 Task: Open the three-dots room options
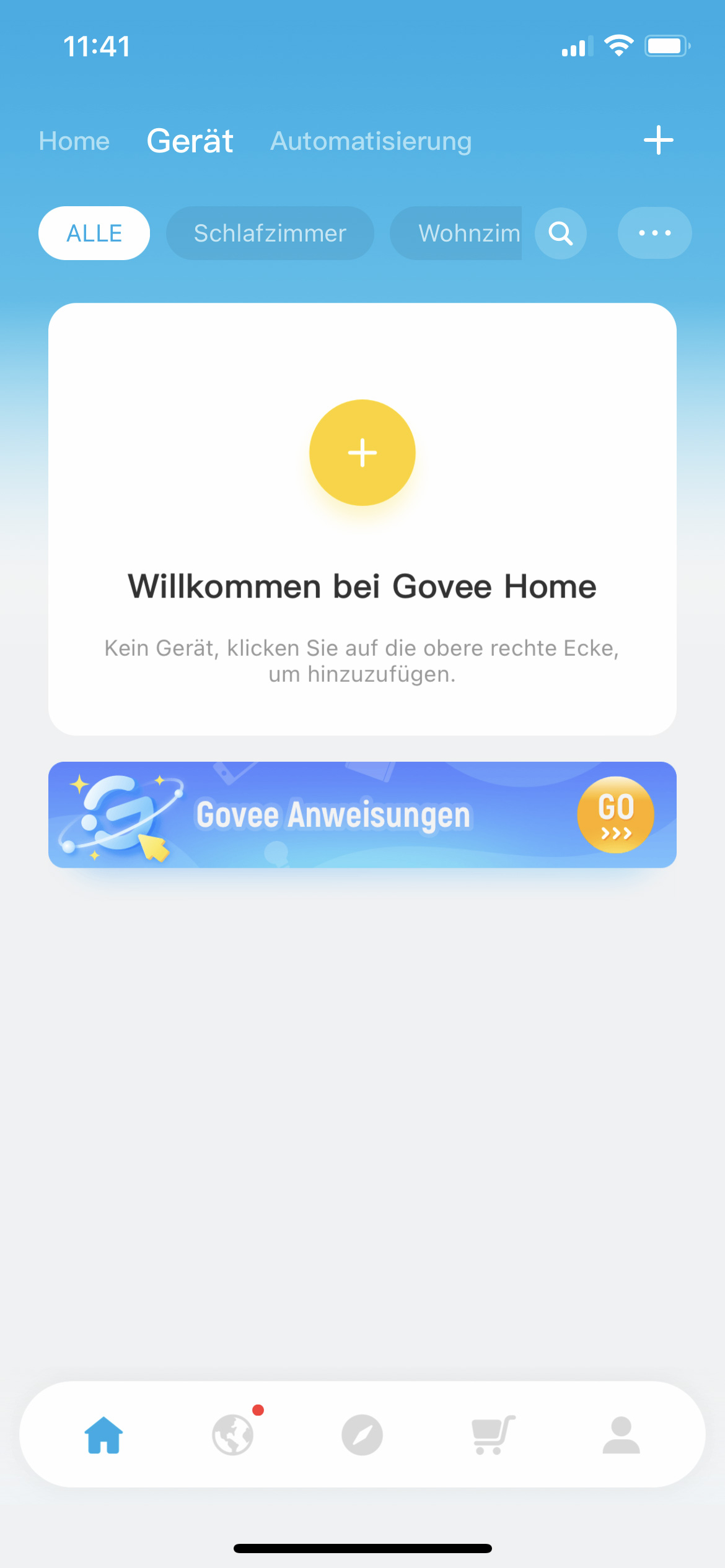(655, 233)
